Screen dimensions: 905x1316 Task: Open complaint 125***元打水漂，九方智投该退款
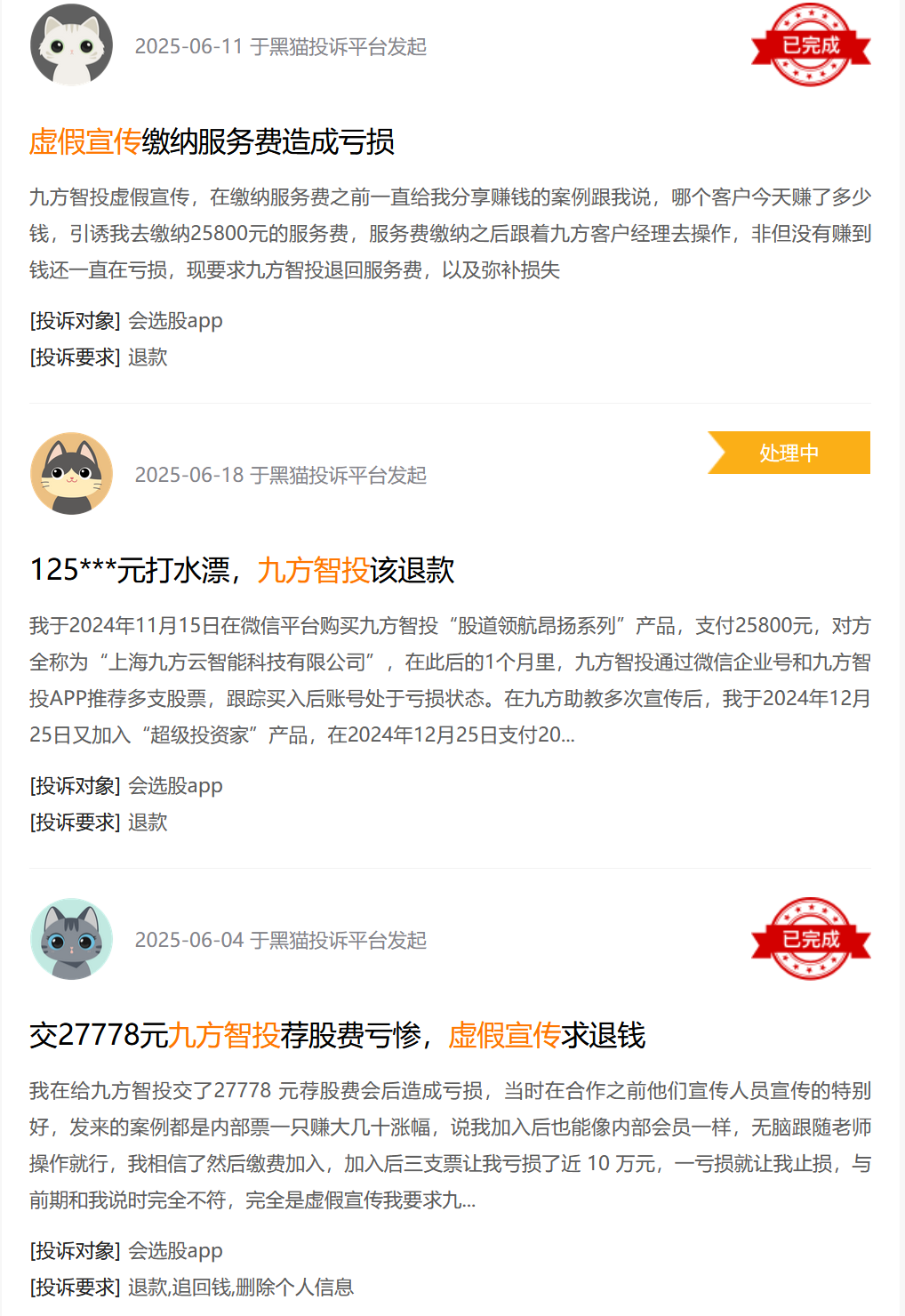point(242,570)
